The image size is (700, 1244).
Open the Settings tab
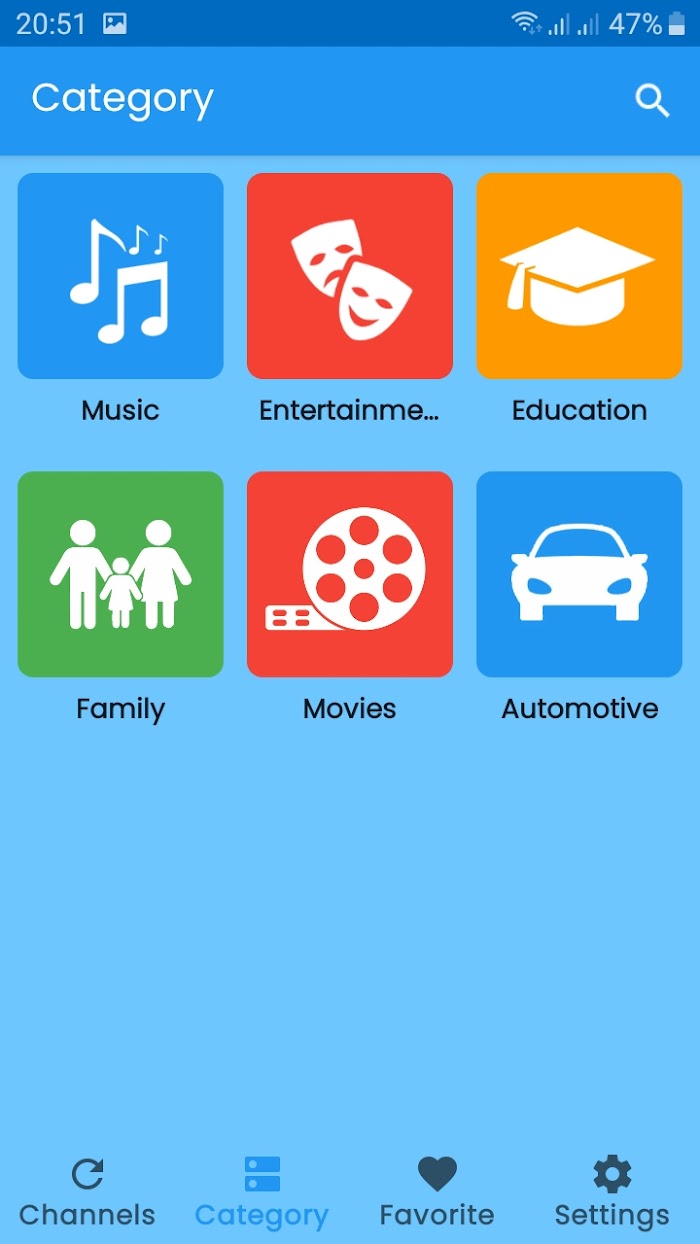click(x=612, y=1192)
